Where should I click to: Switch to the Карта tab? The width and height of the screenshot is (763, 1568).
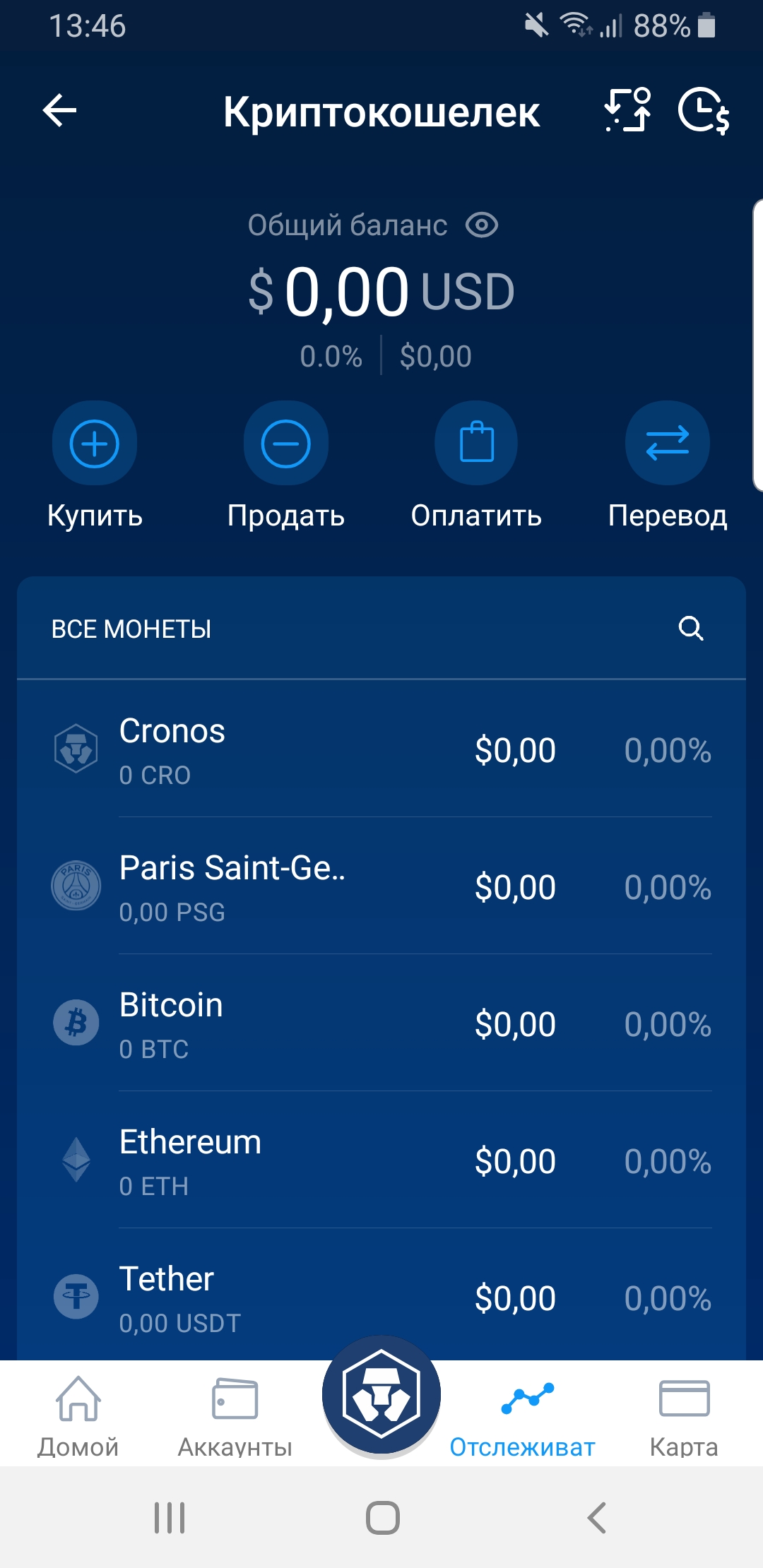tap(684, 1416)
